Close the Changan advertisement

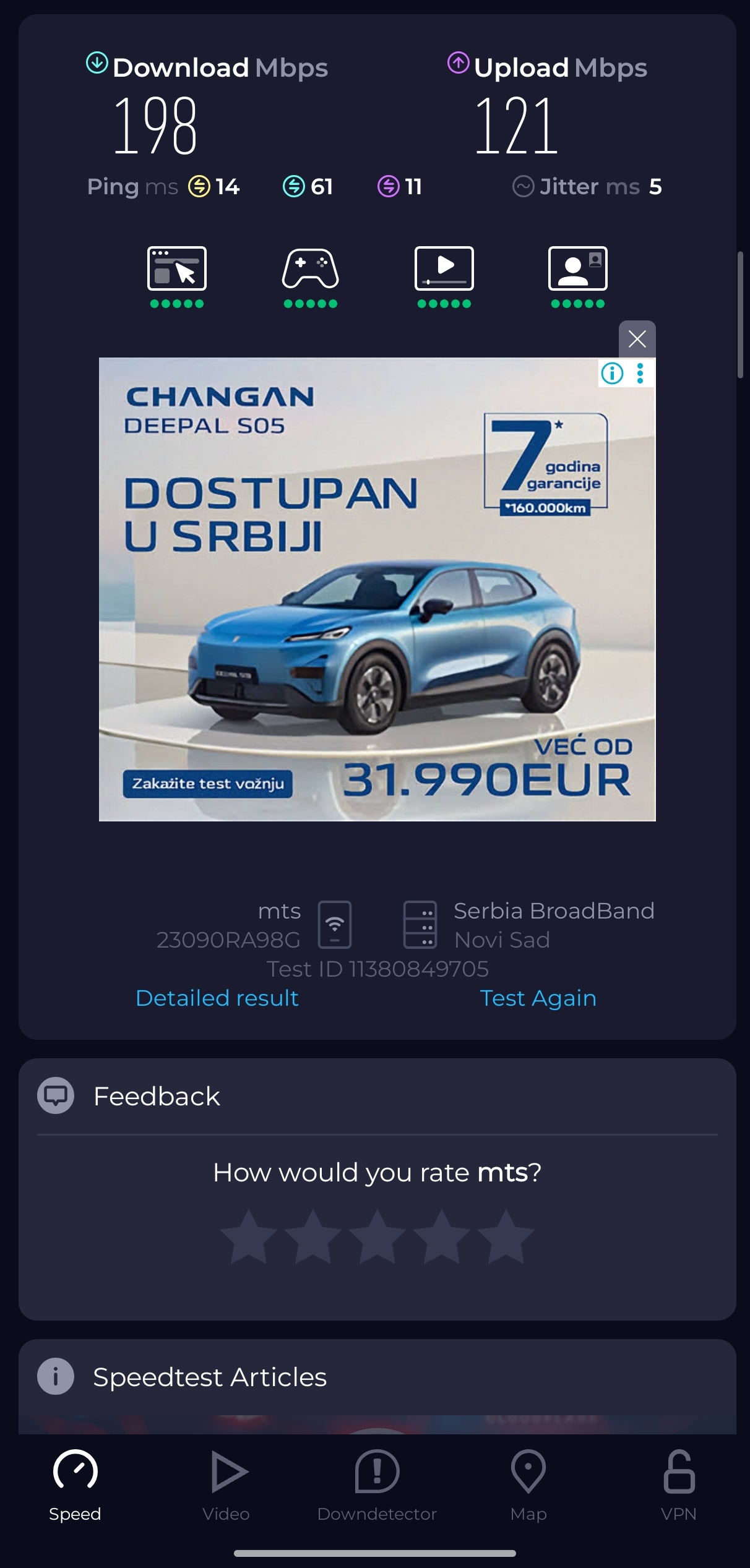click(x=637, y=339)
